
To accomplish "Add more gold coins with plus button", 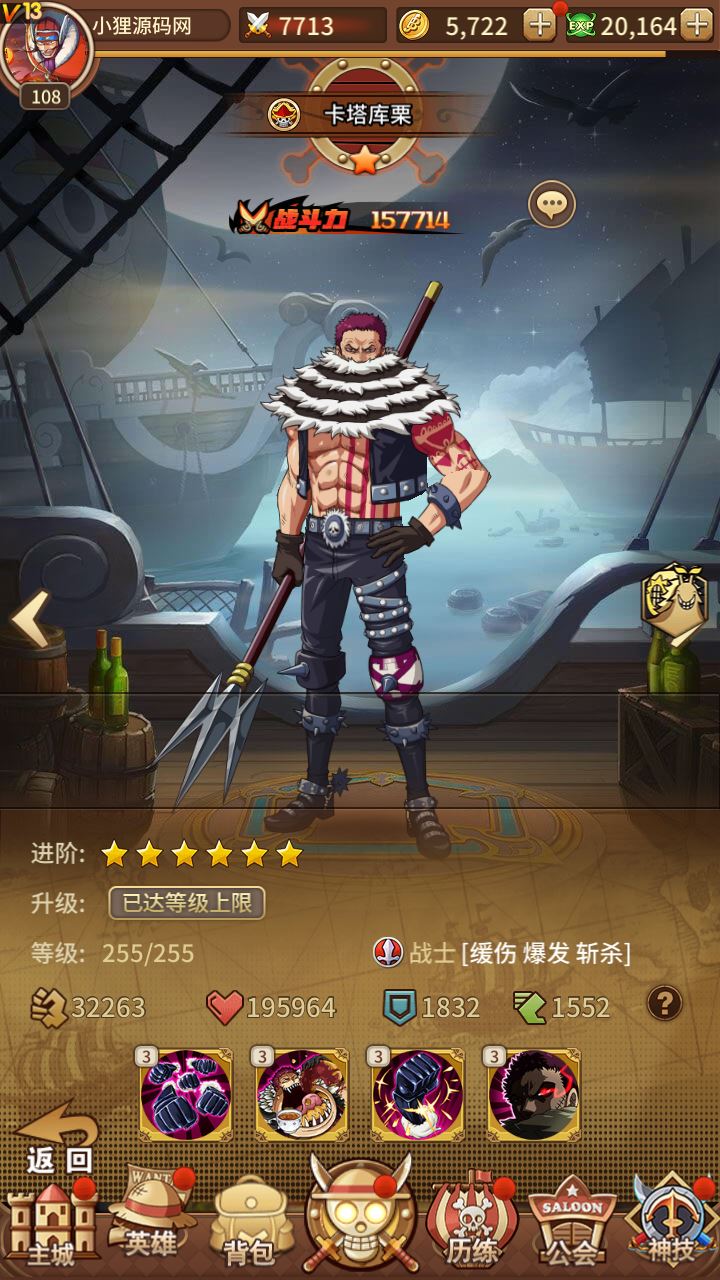I will (x=540, y=25).
